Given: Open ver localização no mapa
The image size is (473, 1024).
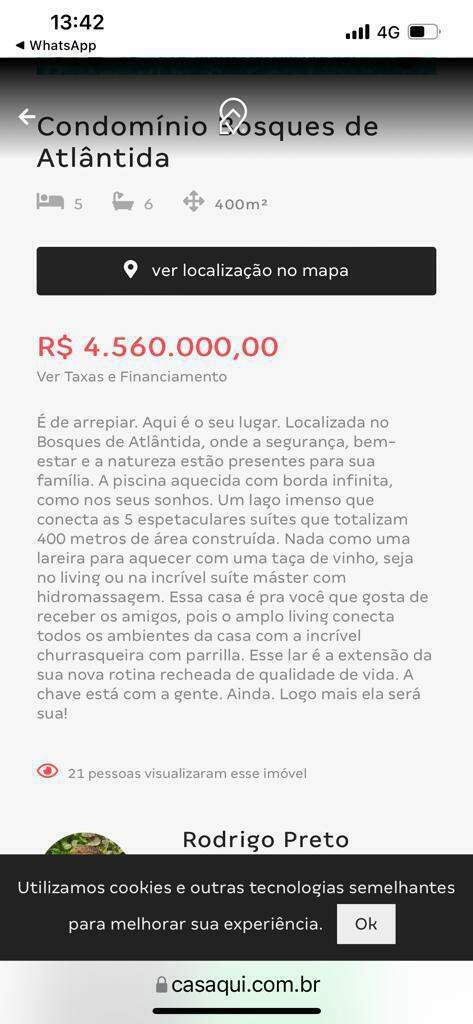Looking at the screenshot, I should pos(236,271).
